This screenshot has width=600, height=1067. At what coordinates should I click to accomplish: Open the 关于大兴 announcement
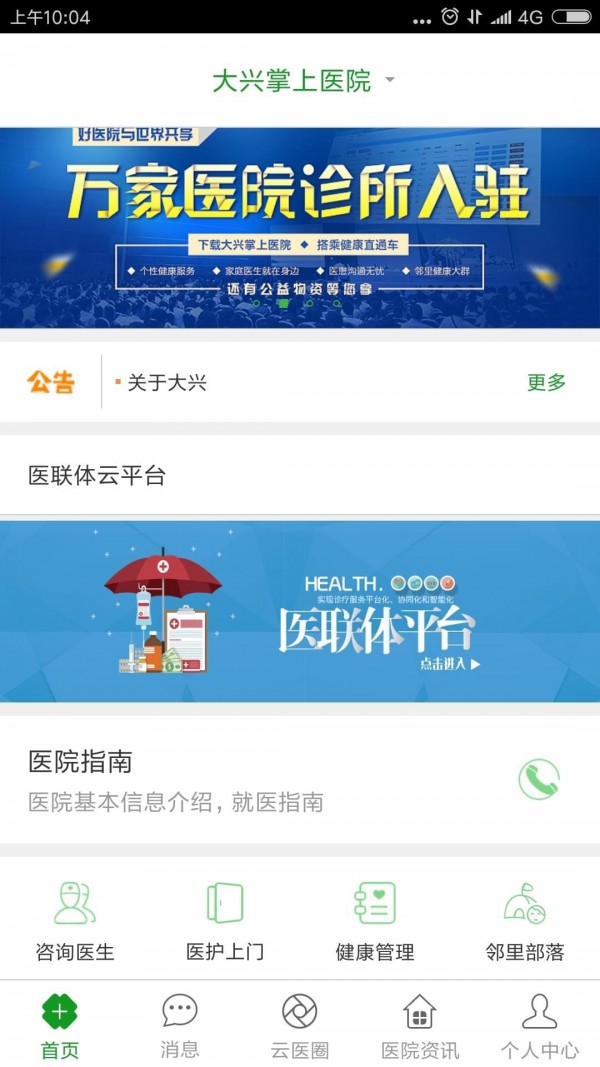point(167,382)
